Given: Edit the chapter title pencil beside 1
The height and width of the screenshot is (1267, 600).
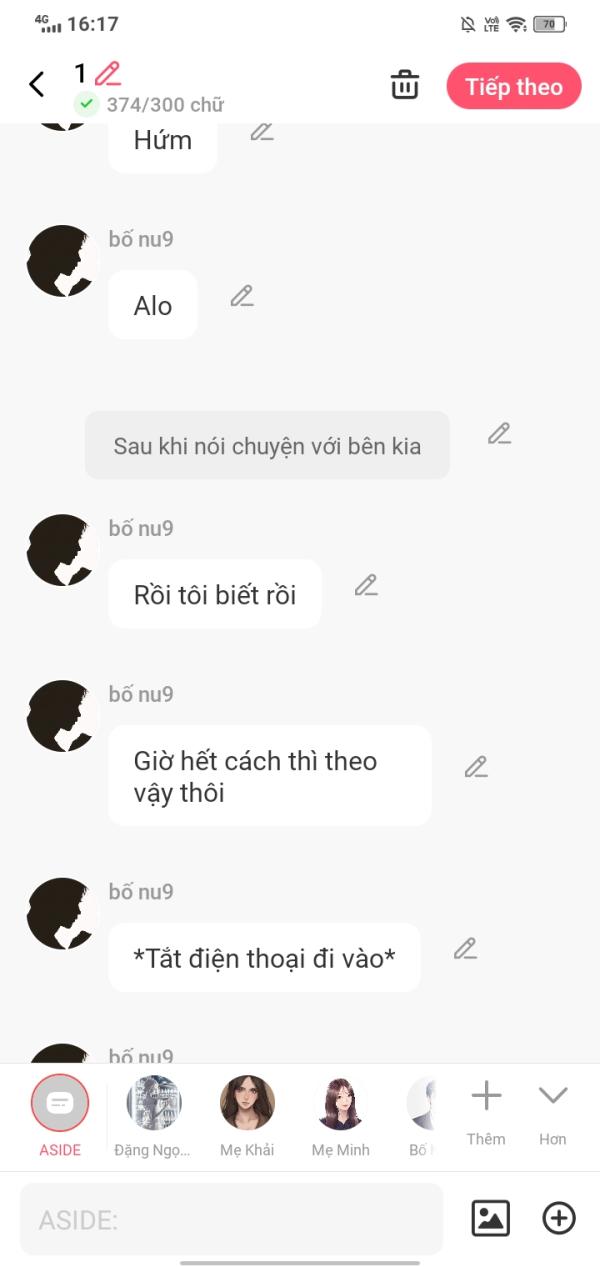Looking at the screenshot, I should (108, 73).
